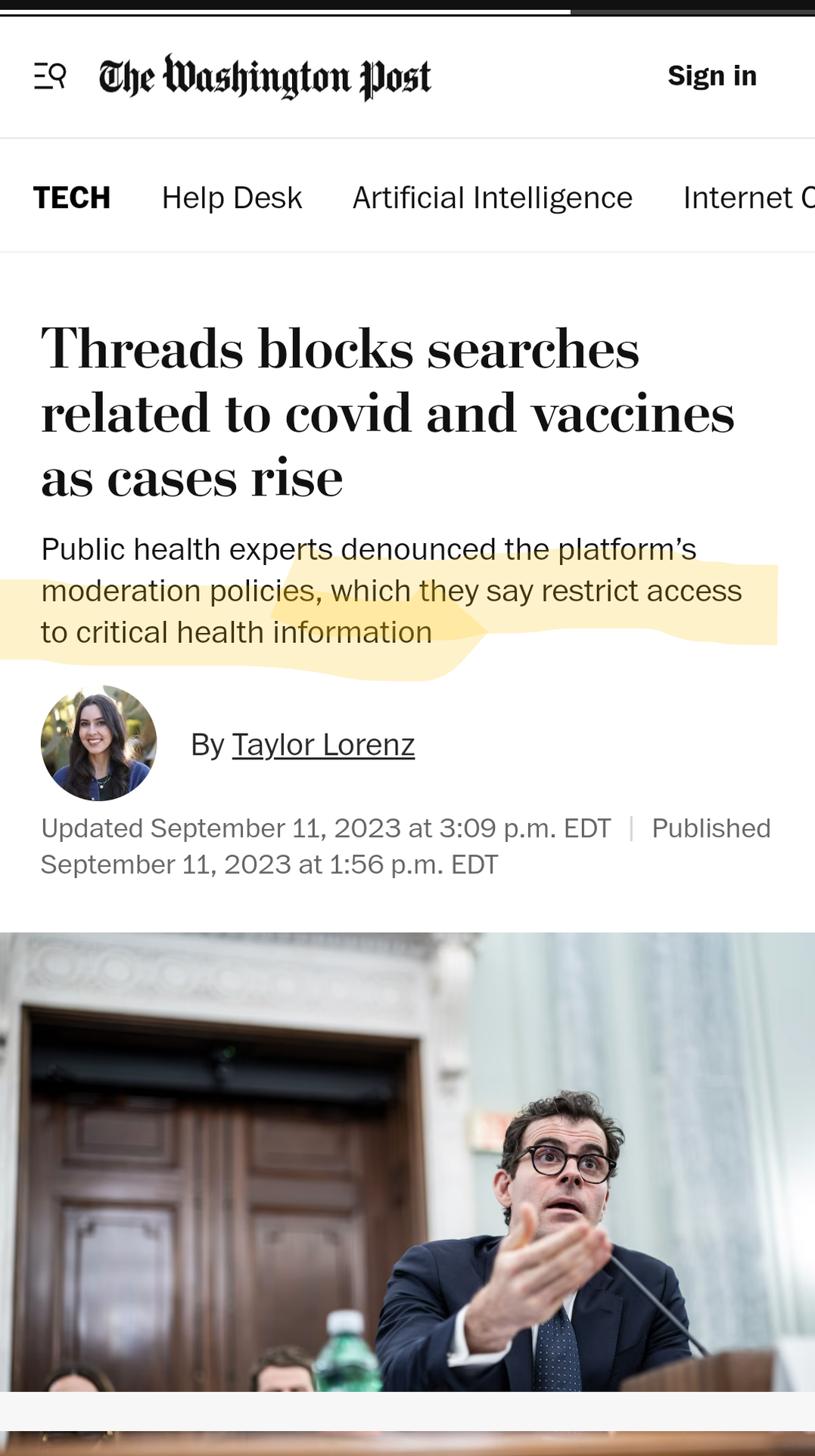Open the Artificial Intelligence section
The image size is (815, 1456).
pyautogui.click(x=492, y=198)
